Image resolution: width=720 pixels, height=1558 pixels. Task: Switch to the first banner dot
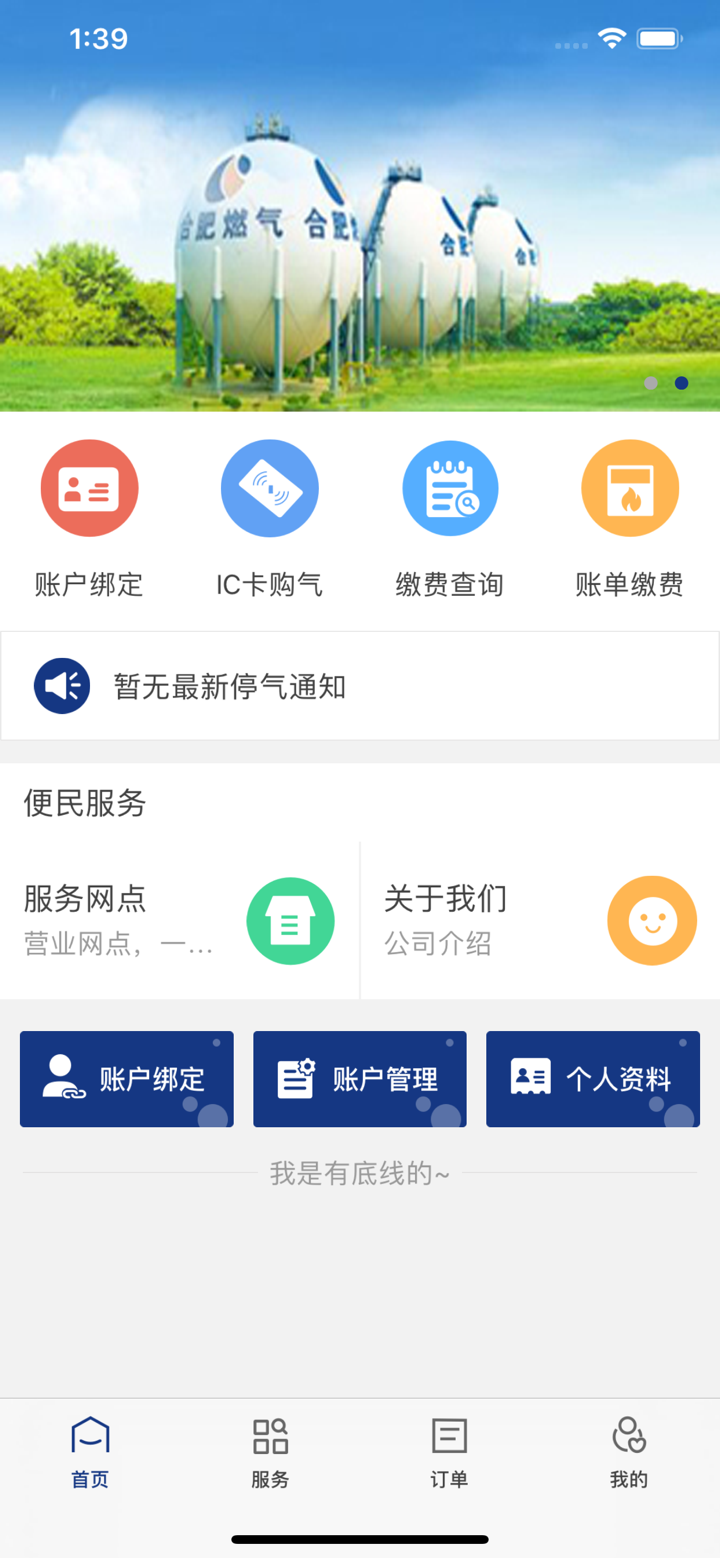tap(653, 383)
